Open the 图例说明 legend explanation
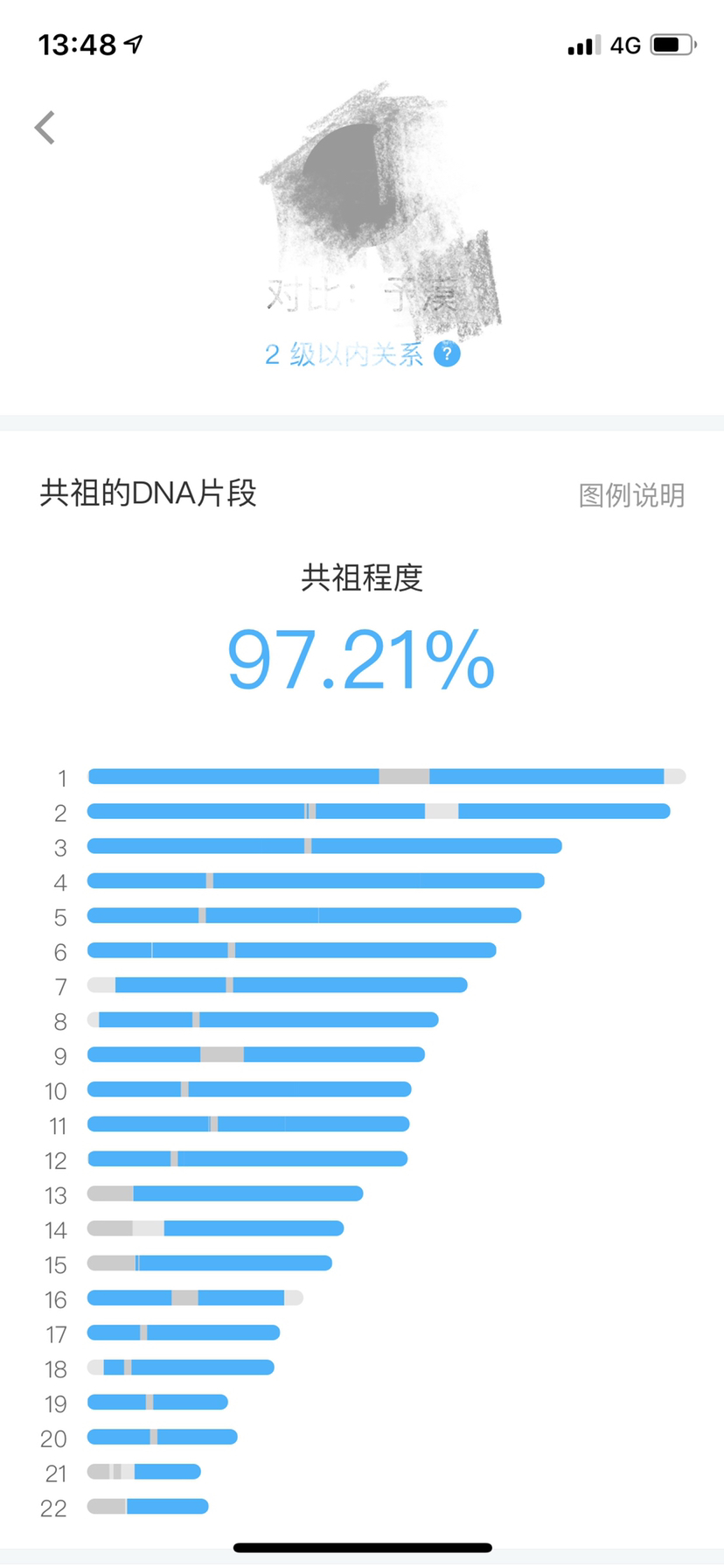The height and width of the screenshot is (1568, 724). pos(631,495)
